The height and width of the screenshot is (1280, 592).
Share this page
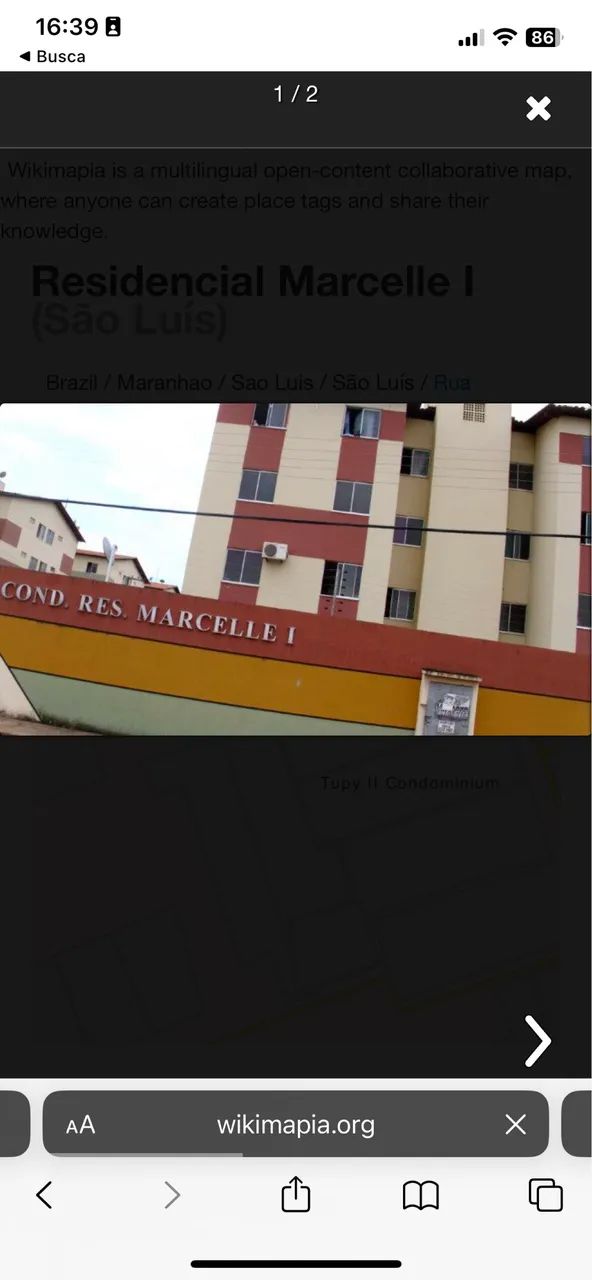point(296,1193)
